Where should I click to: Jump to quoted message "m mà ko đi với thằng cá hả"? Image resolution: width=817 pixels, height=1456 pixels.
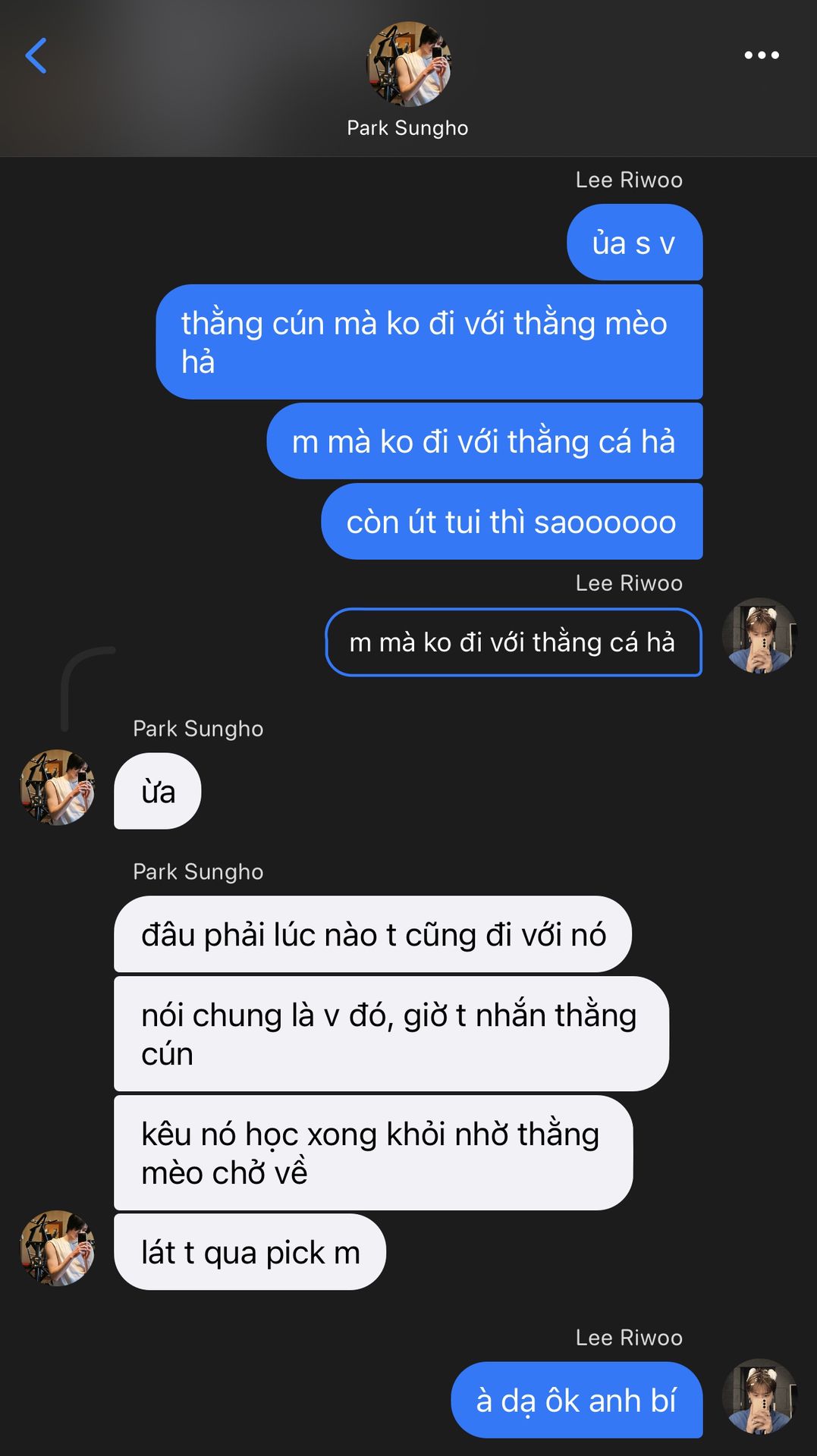tap(513, 642)
